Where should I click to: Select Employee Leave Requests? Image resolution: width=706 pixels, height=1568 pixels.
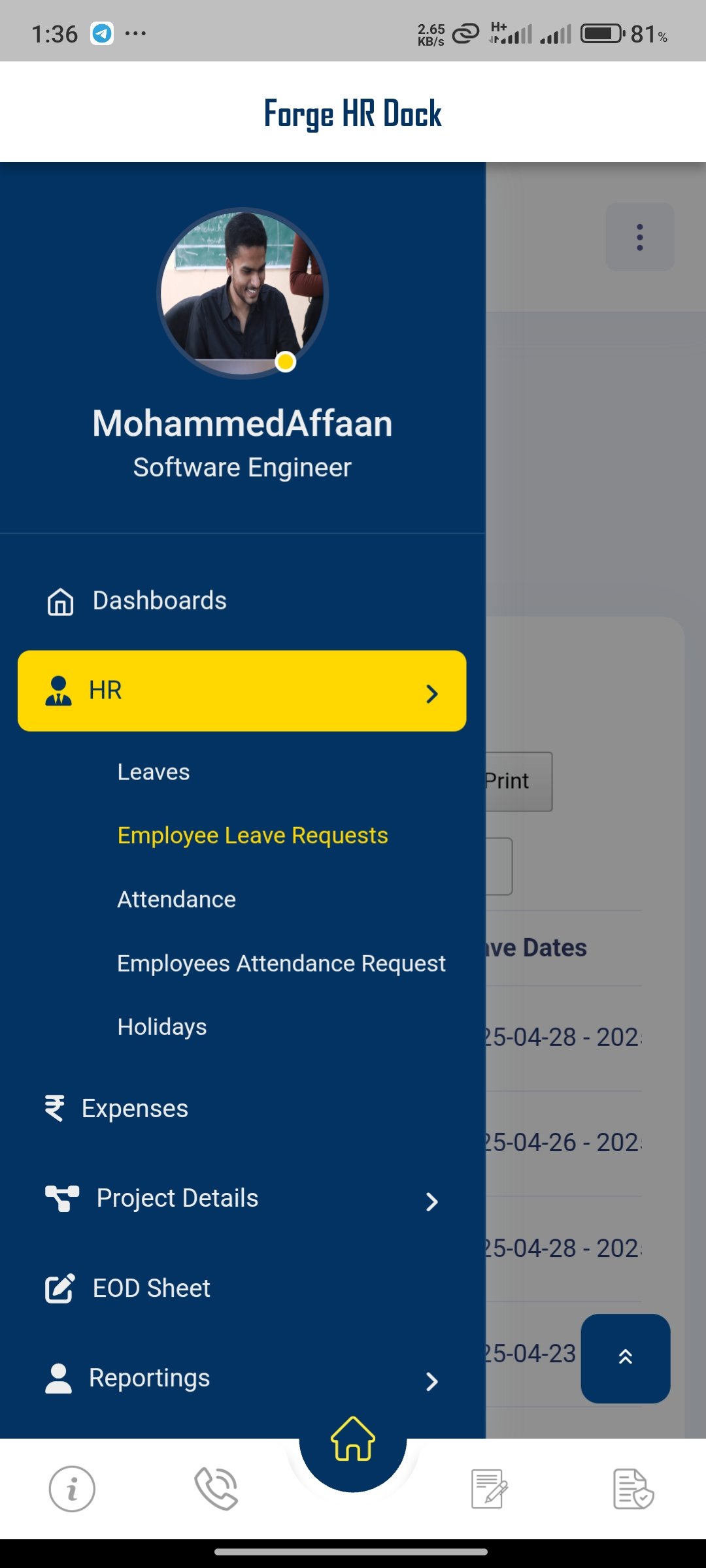(252, 836)
